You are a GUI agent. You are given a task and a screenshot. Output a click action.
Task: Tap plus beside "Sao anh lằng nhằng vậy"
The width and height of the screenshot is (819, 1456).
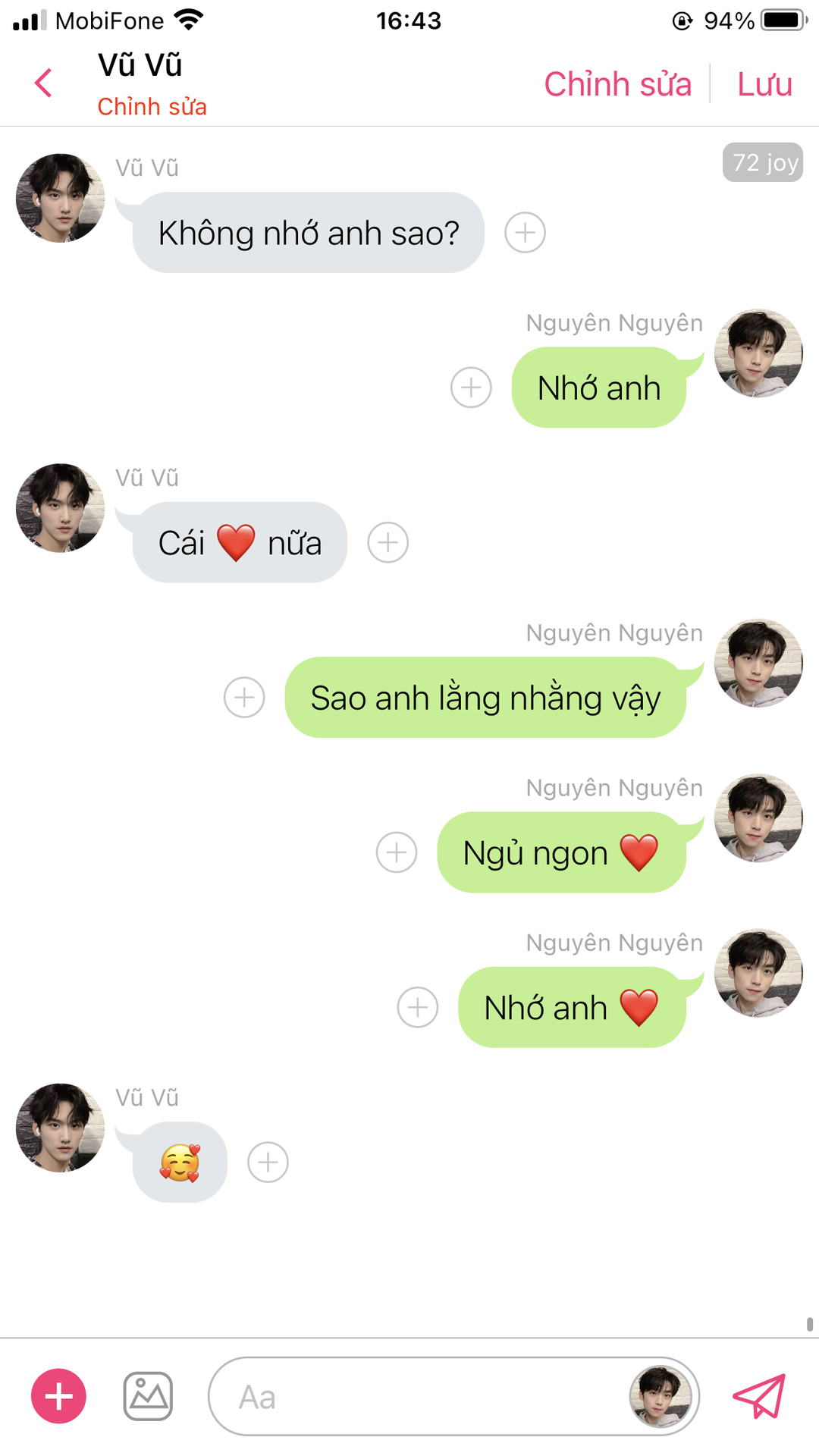[x=244, y=698]
